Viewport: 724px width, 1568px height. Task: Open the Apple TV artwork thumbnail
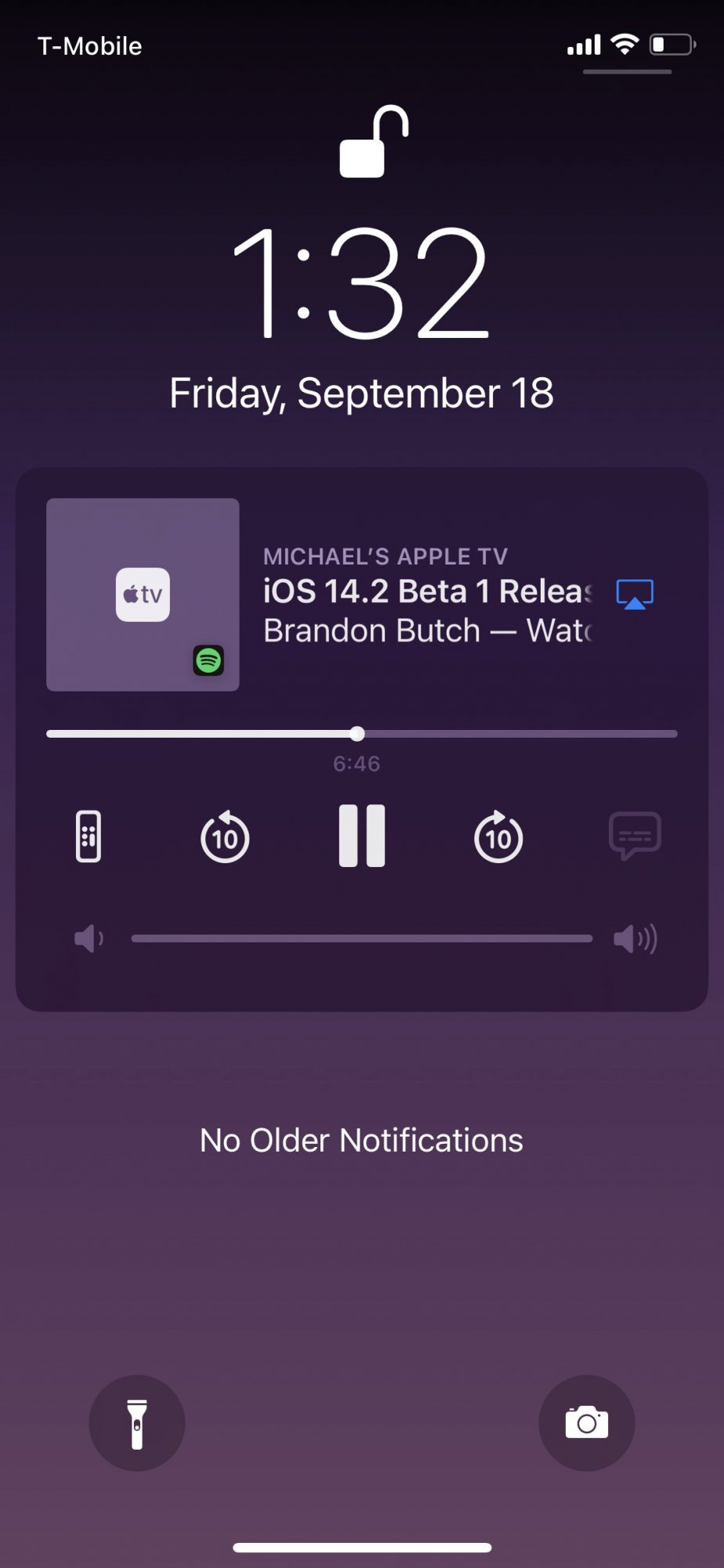pyautogui.click(x=143, y=594)
